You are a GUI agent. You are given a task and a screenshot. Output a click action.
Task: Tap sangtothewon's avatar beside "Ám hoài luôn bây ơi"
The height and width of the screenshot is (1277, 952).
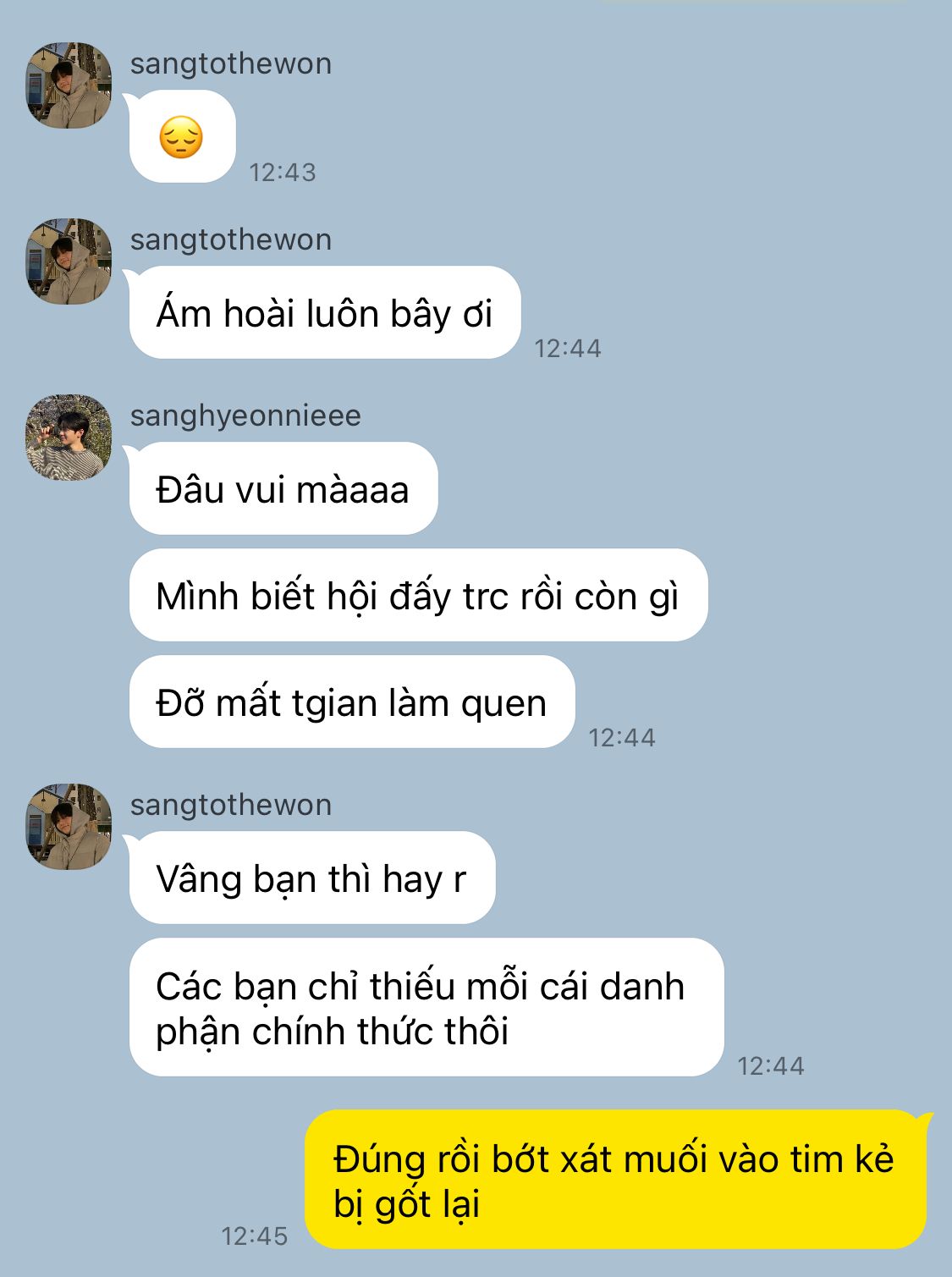tap(69, 261)
